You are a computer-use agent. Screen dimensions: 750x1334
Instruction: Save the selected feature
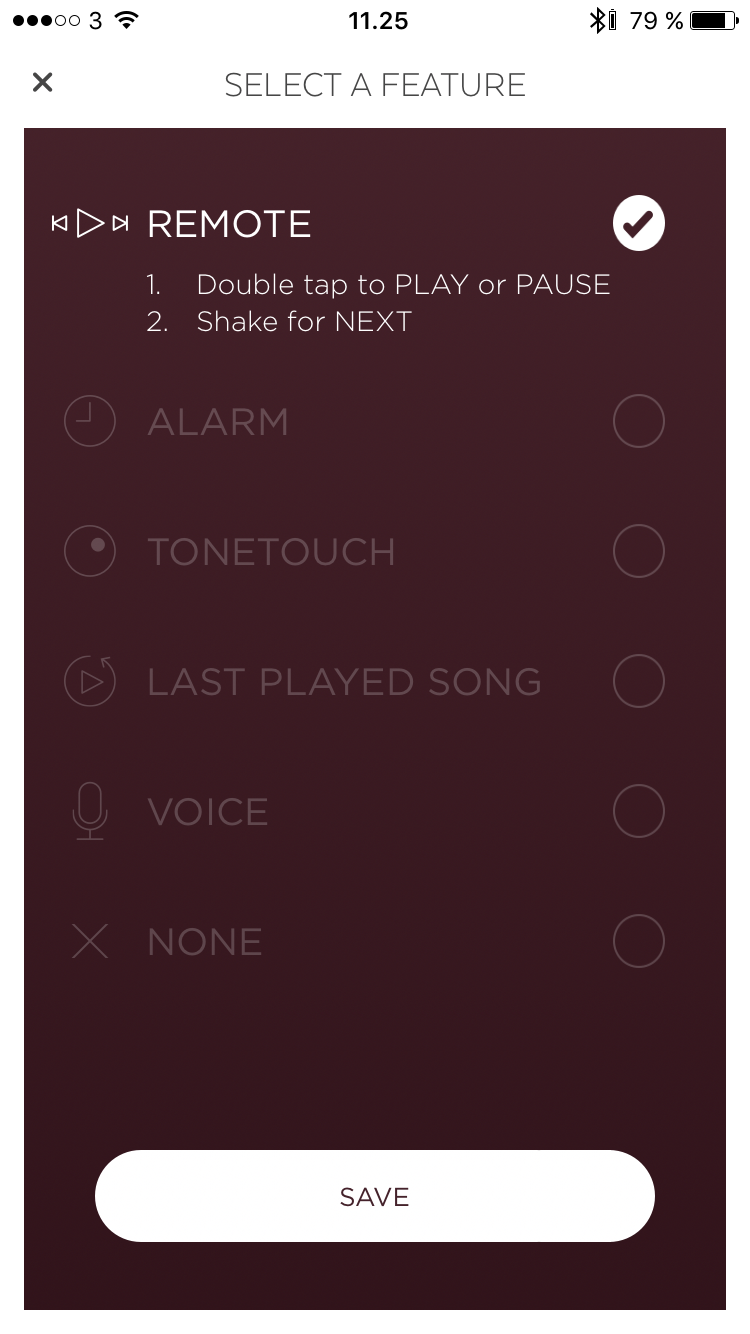coord(375,1196)
